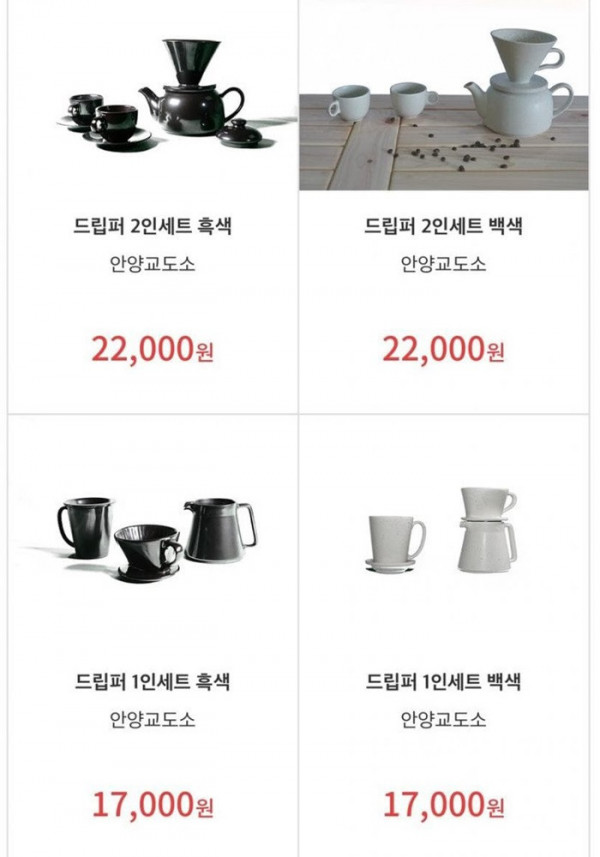Open 드립퍼 2인세트 백색 product card
The image size is (600, 857).
[443, 226]
